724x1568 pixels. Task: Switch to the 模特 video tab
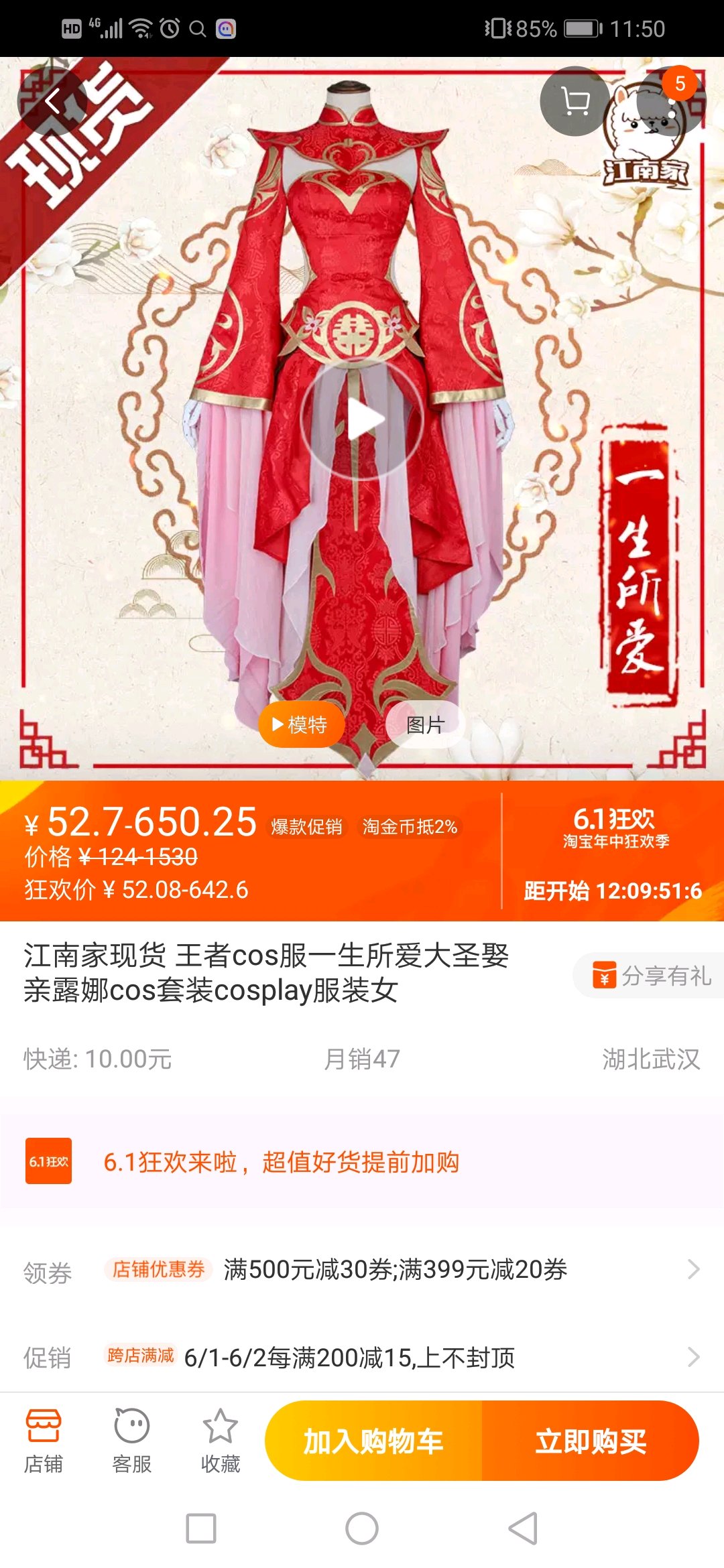301,724
